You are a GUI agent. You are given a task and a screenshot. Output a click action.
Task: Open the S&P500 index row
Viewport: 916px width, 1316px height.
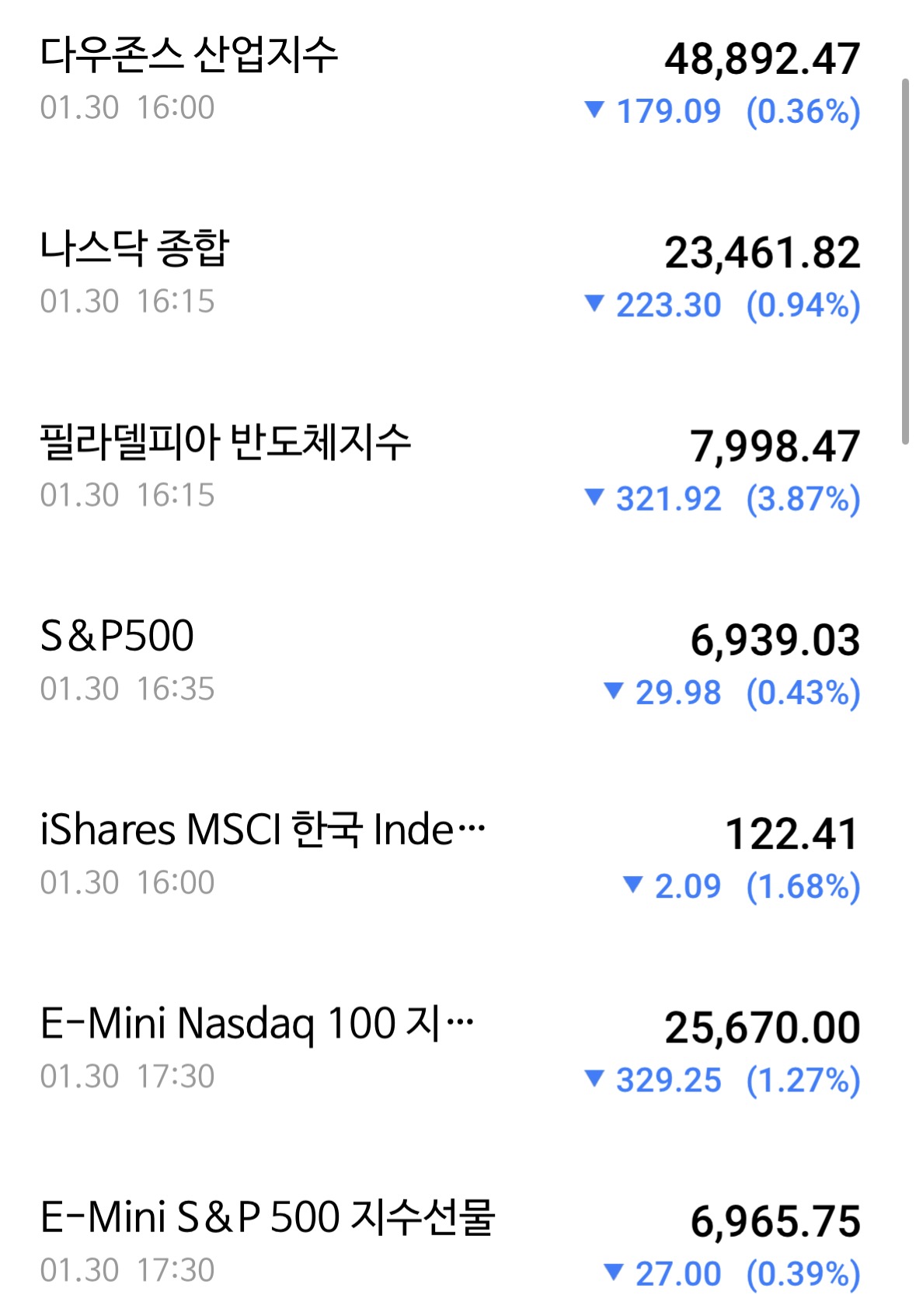pos(117,636)
